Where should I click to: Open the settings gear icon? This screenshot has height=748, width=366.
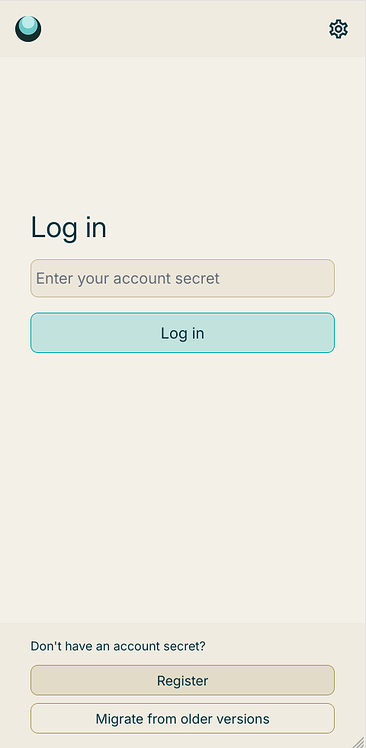[338, 29]
